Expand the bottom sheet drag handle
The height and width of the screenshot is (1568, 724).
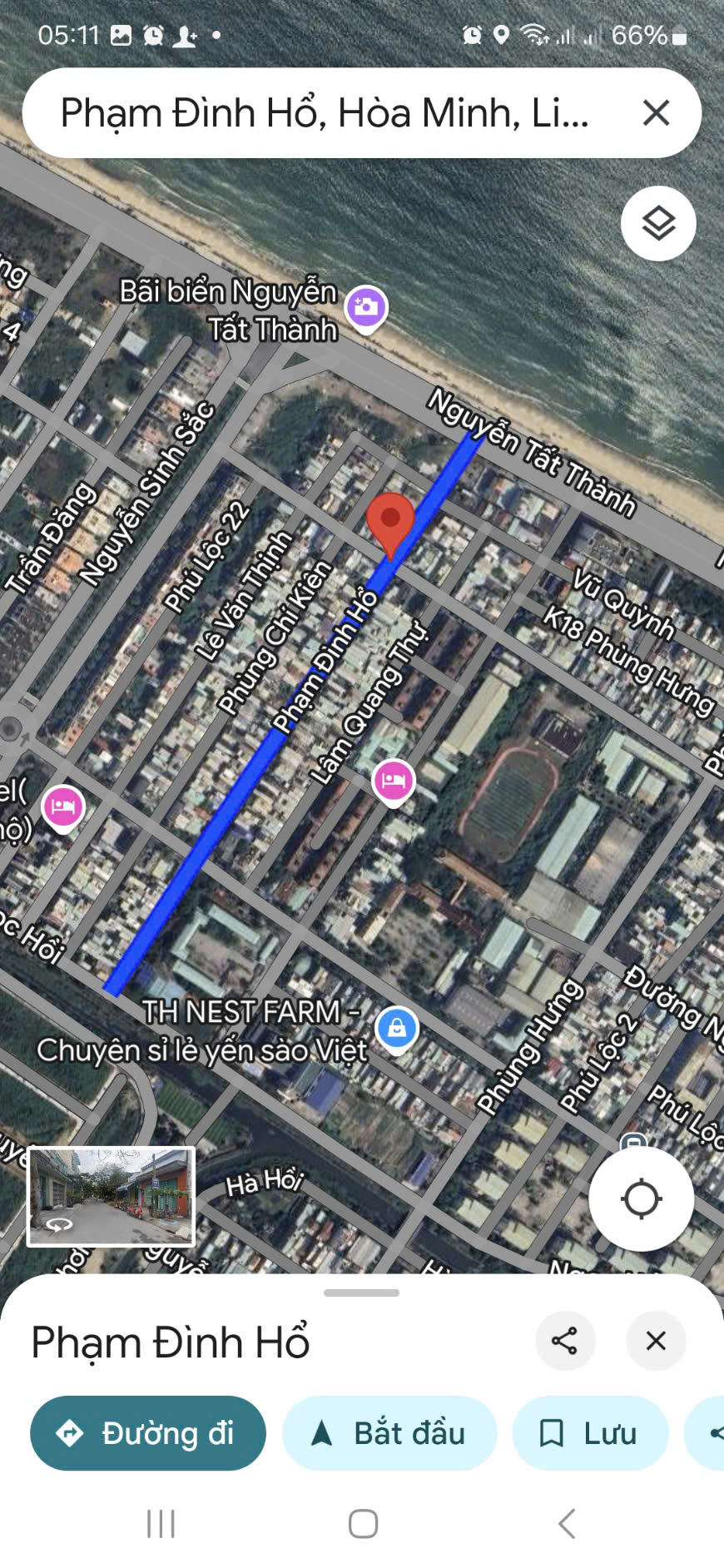362,1293
